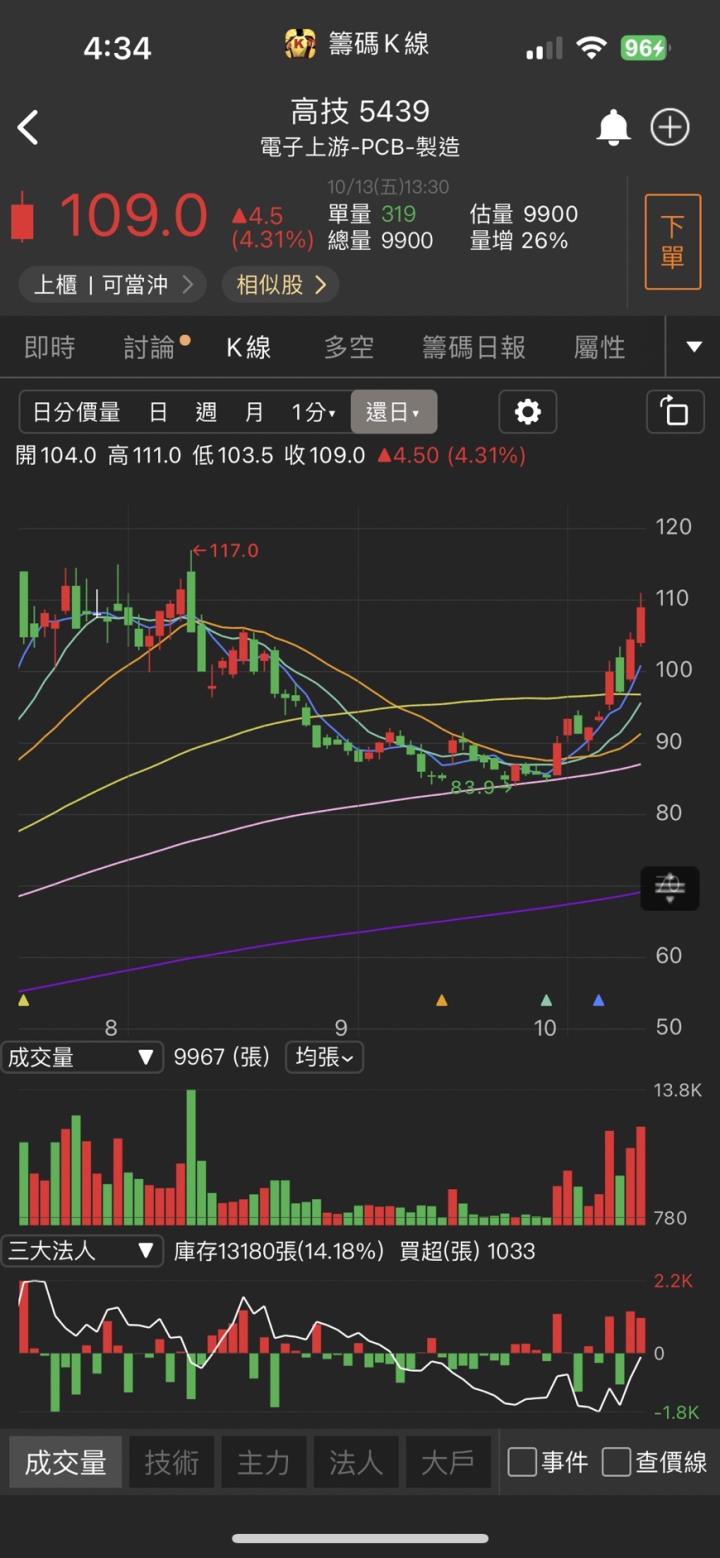Open the order screen via 下單 button
The width and height of the screenshot is (720, 1558).
click(x=672, y=242)
